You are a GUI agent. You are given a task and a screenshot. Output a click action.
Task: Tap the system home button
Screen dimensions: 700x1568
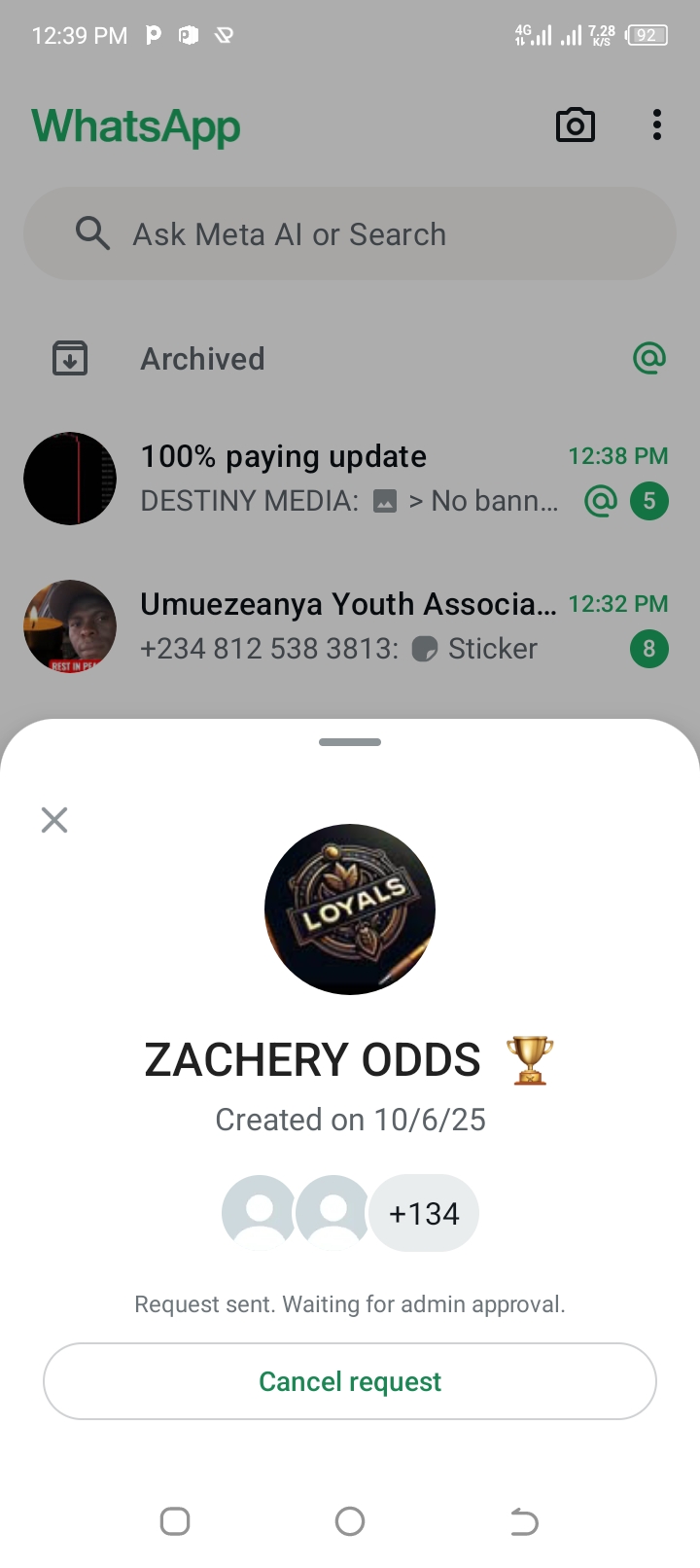click(350, 1521)
